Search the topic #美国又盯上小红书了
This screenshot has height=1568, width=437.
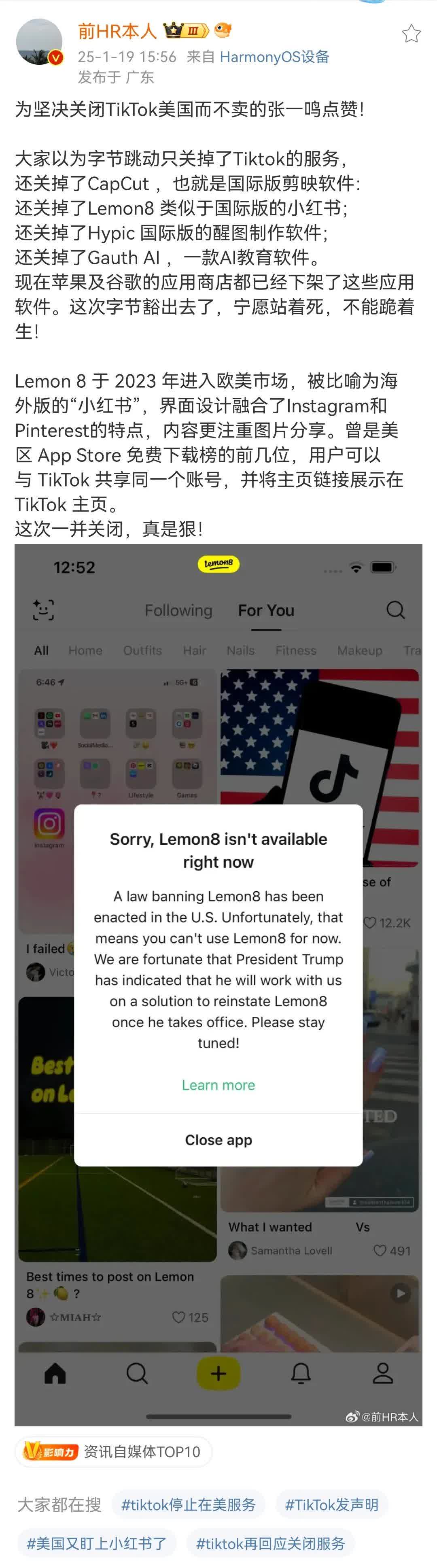[x=97, y=1543]
